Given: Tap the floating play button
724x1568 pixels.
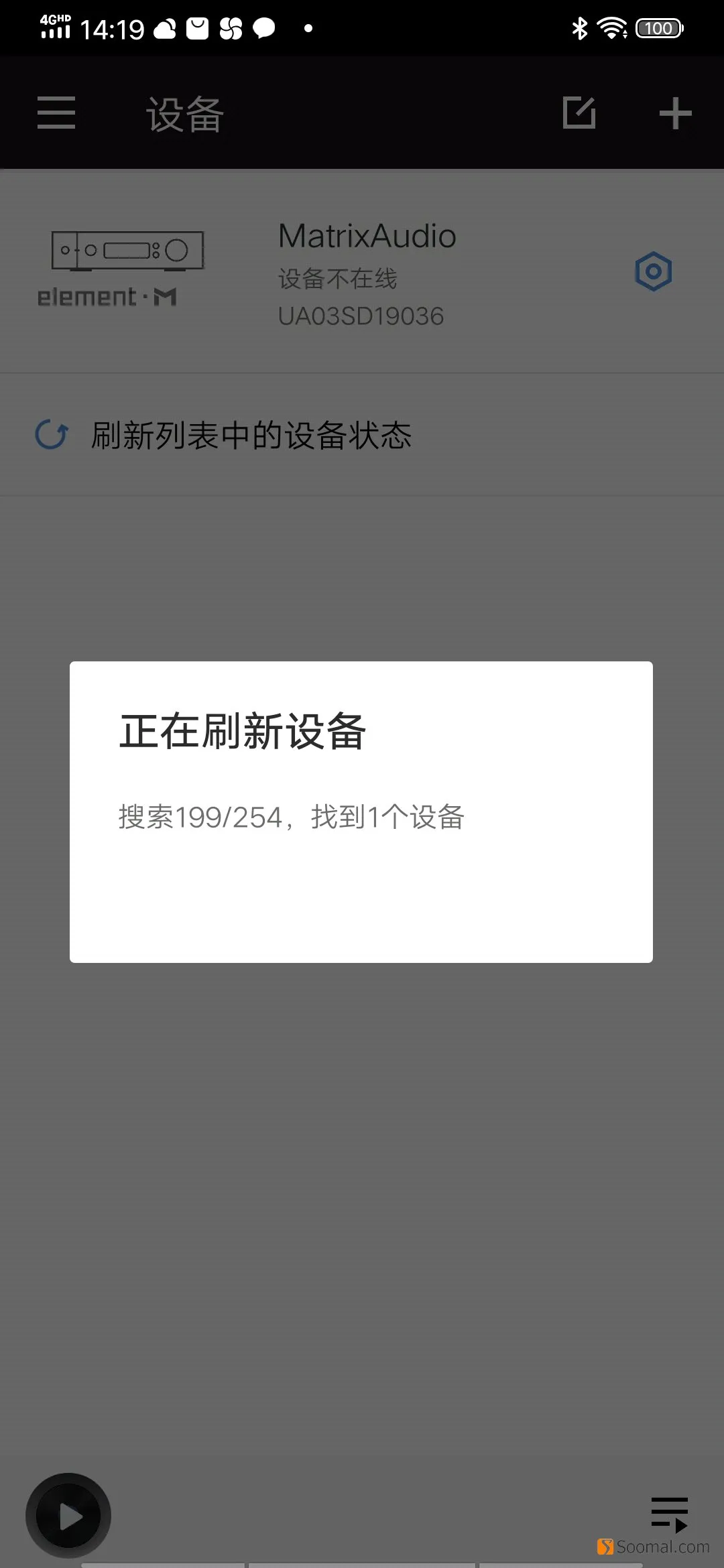Looking at the screenshot, I should coord(68,1516).
